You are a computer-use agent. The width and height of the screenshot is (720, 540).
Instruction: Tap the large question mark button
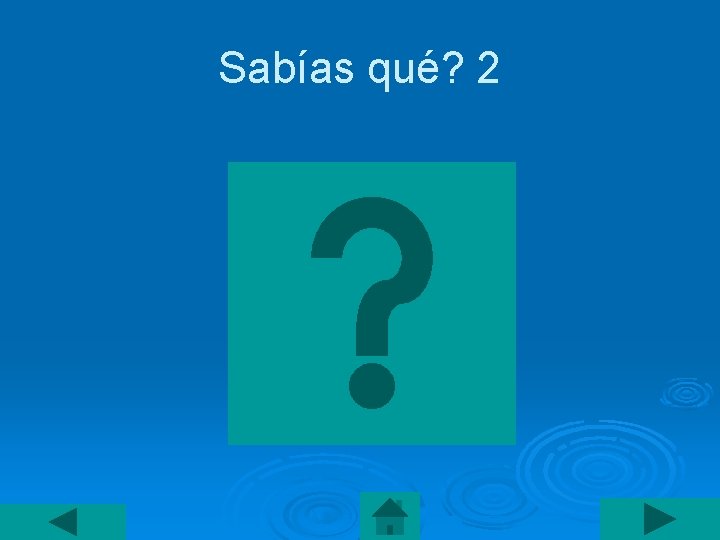(372, 303)
